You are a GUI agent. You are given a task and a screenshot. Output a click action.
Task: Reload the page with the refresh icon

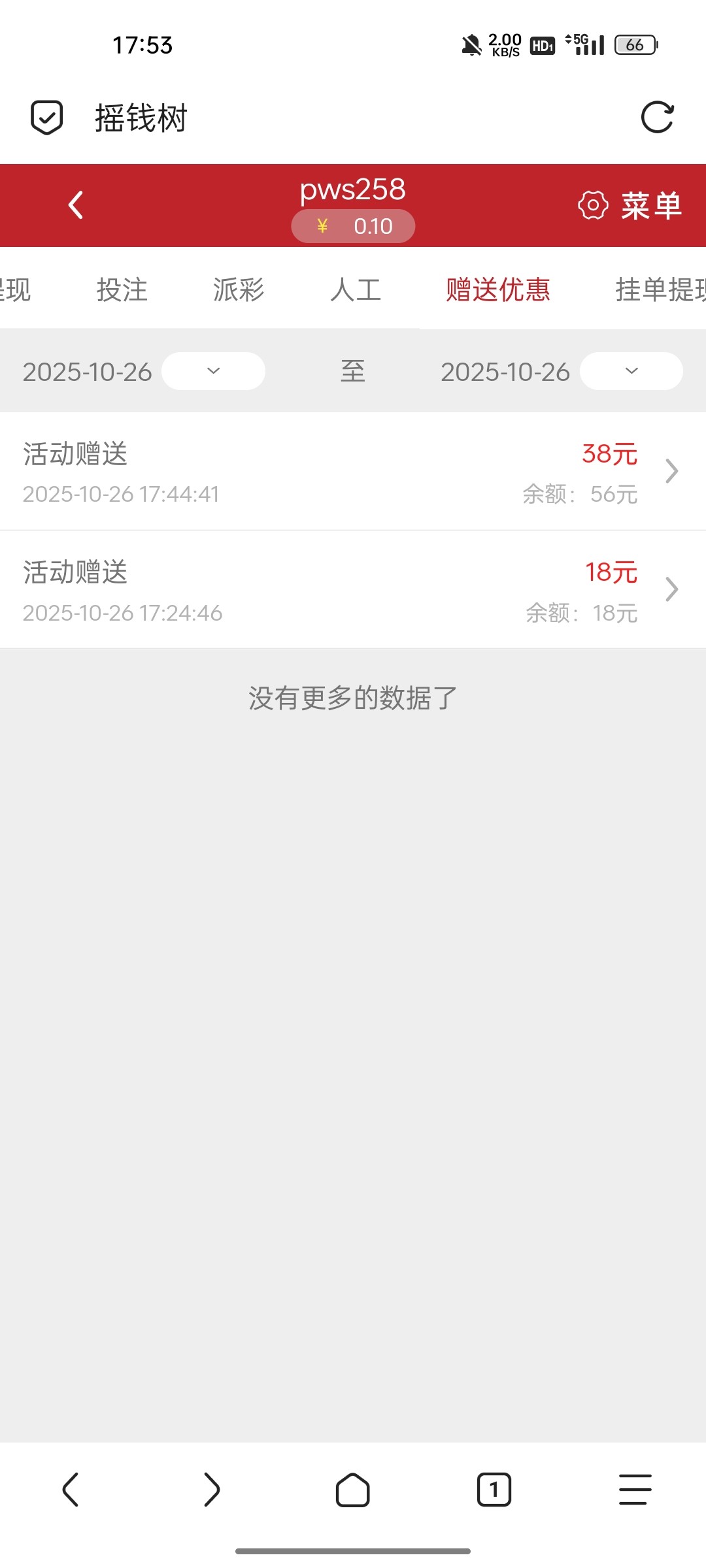[x=657, y=118]
